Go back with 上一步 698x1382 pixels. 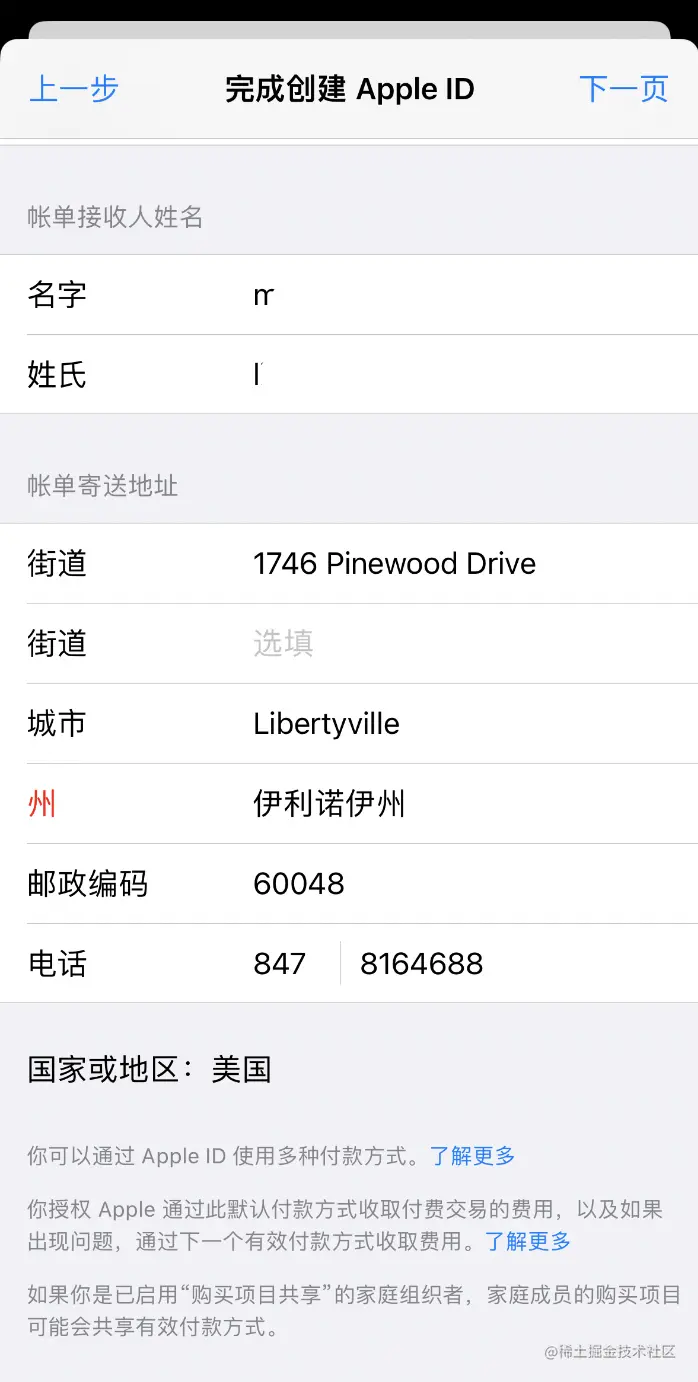pos(73,89)
